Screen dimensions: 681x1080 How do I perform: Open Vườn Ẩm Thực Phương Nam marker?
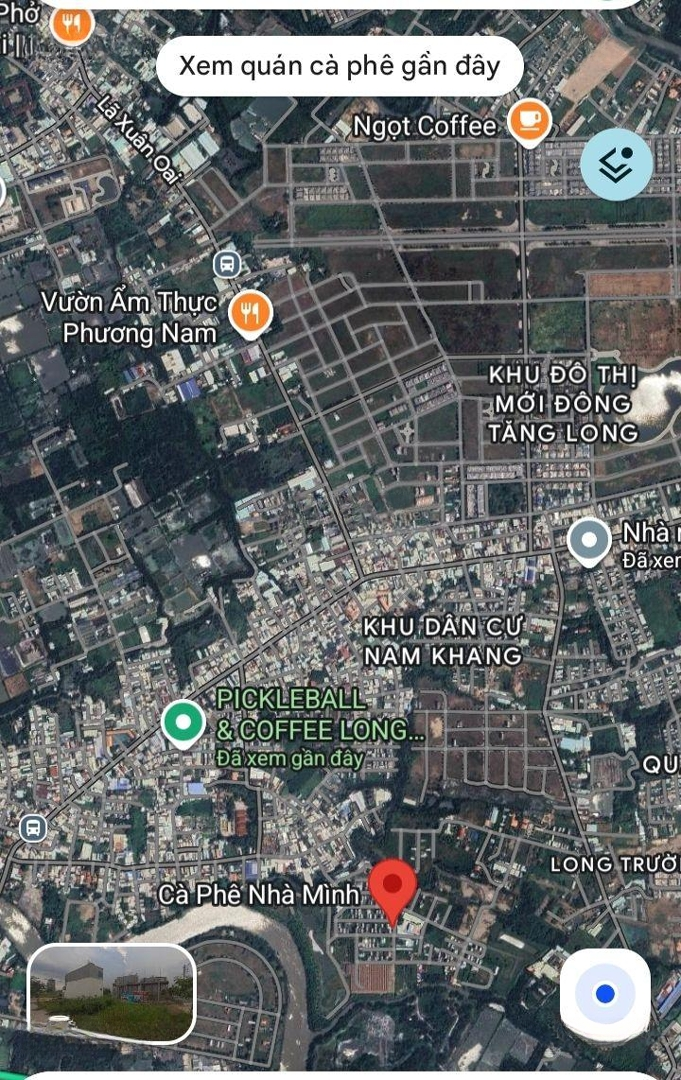tap(250, 314)
